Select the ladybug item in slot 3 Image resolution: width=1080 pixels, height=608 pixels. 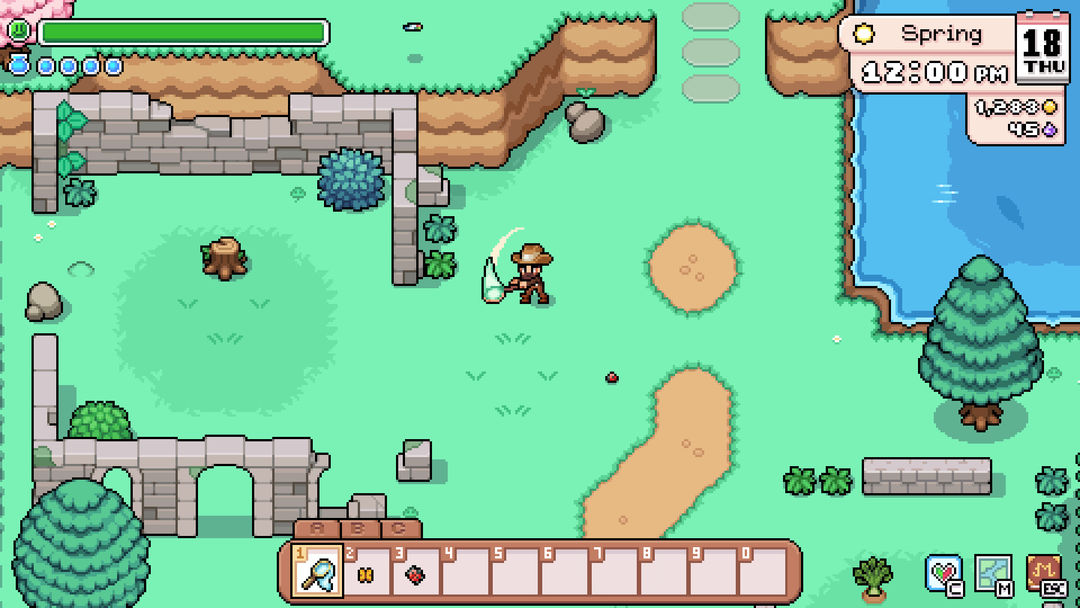[417, 573]
